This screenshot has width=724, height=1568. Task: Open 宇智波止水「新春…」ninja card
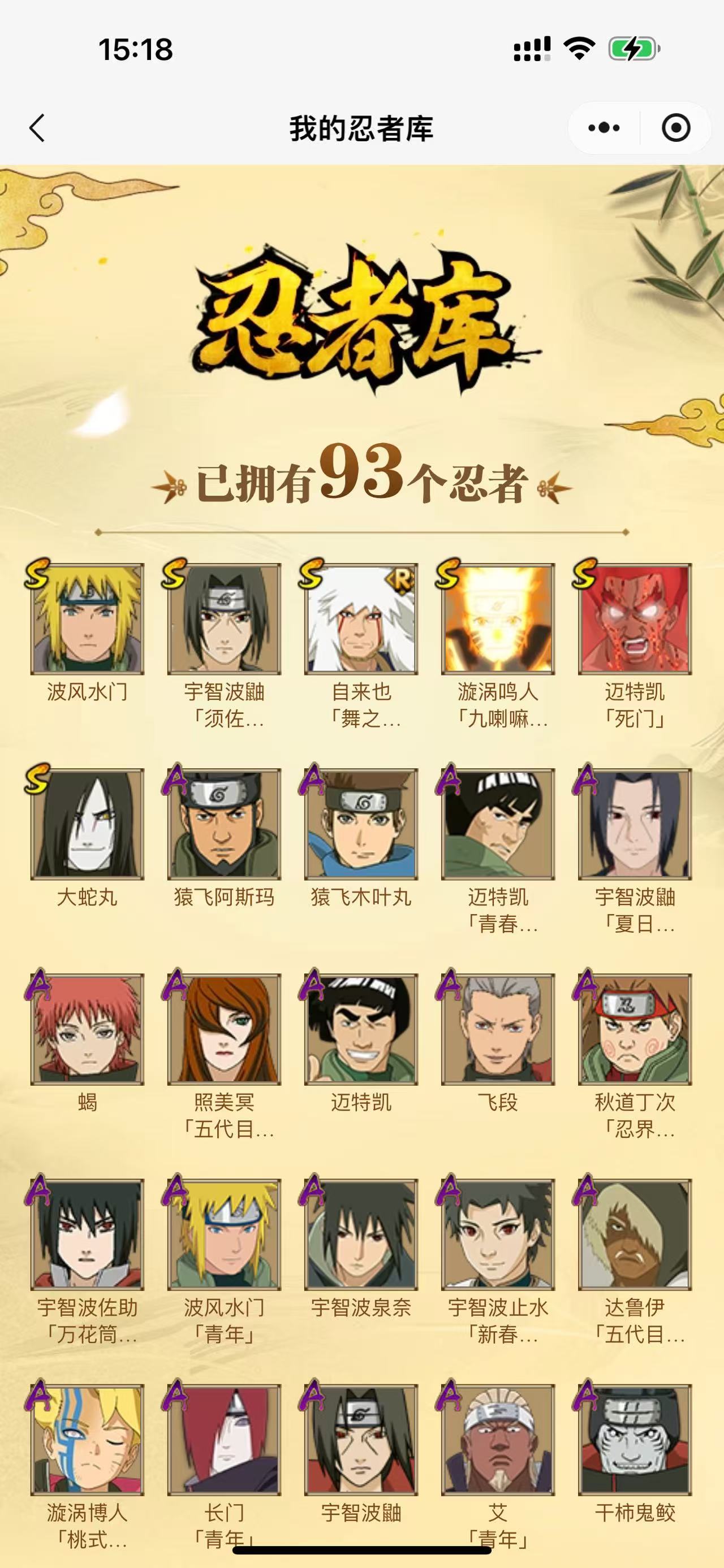click(498, 1235)
